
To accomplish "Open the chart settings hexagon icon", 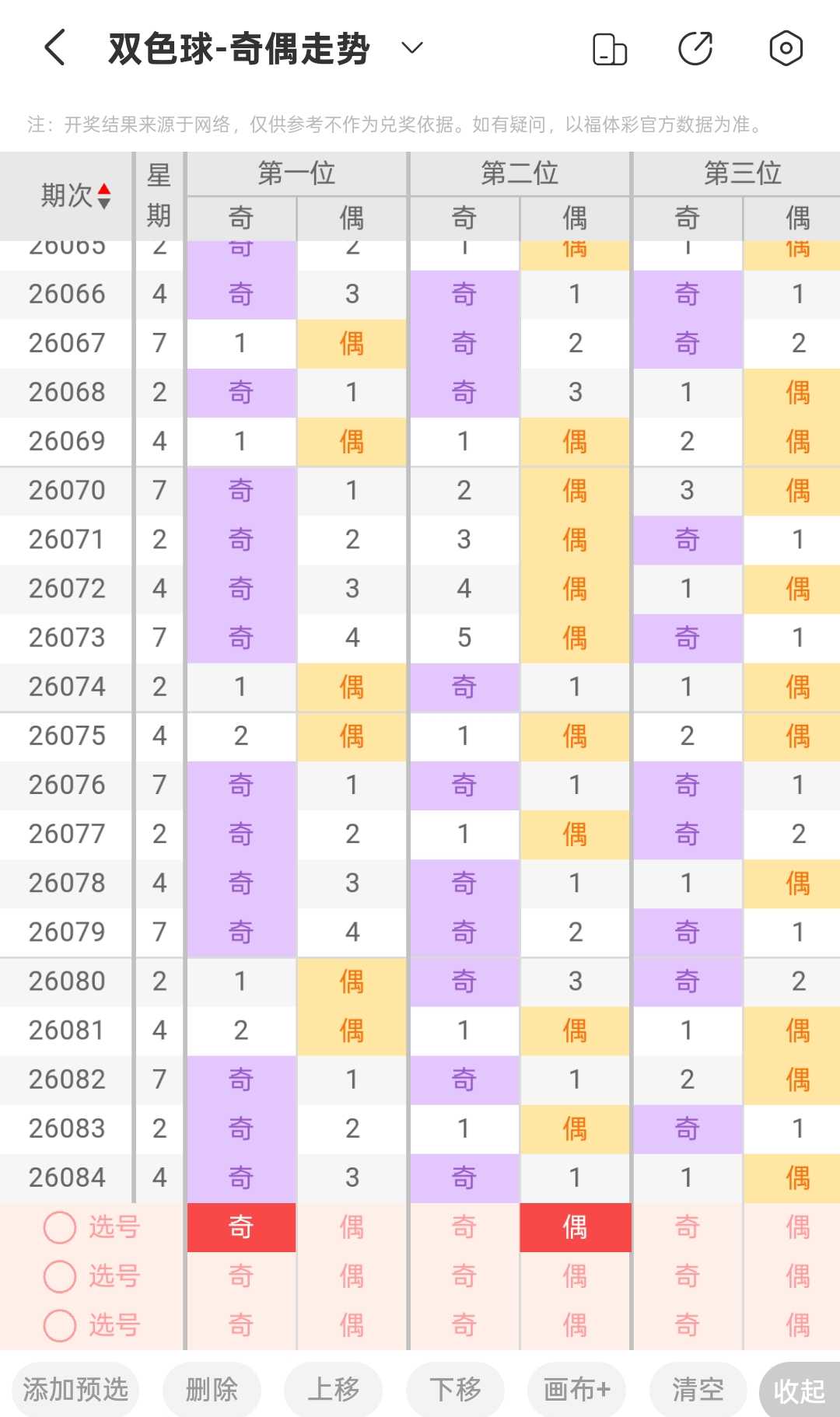I will (x=786, y=48).
